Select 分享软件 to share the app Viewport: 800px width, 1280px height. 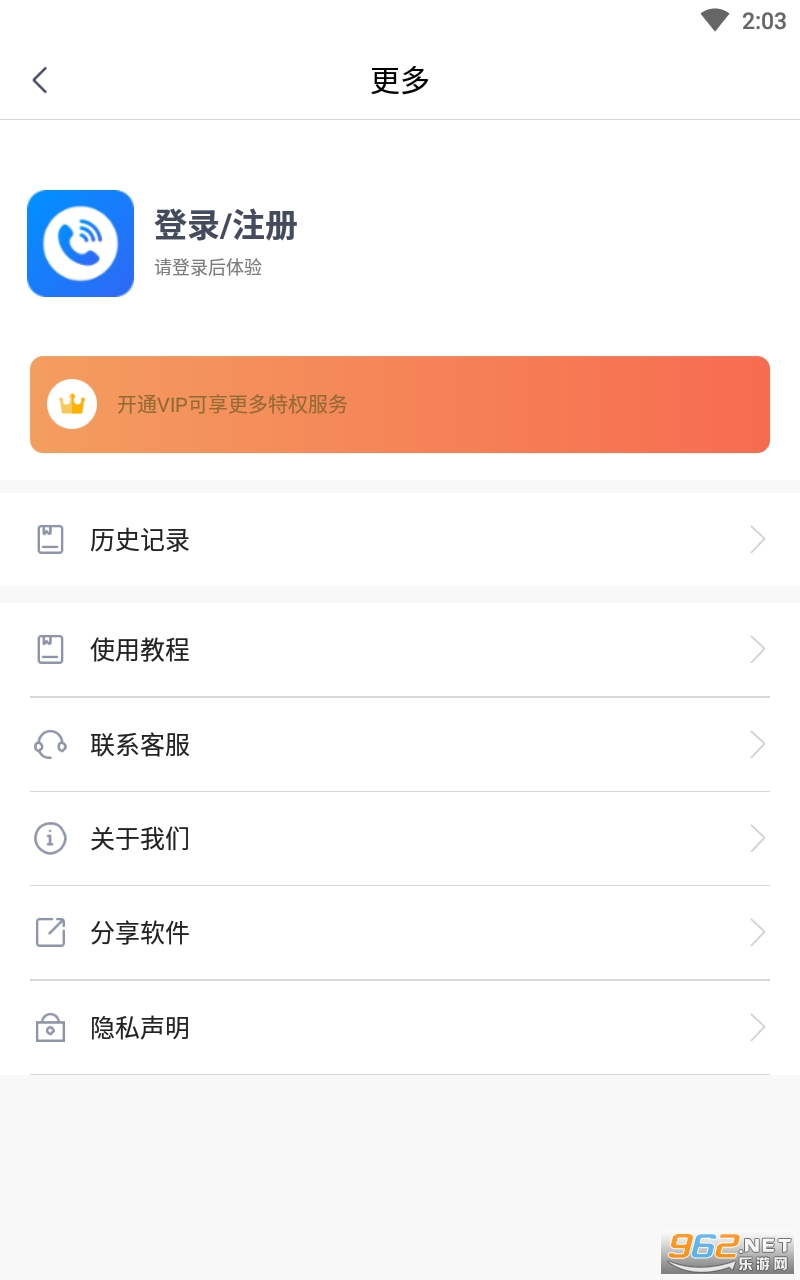coord(400,933)
